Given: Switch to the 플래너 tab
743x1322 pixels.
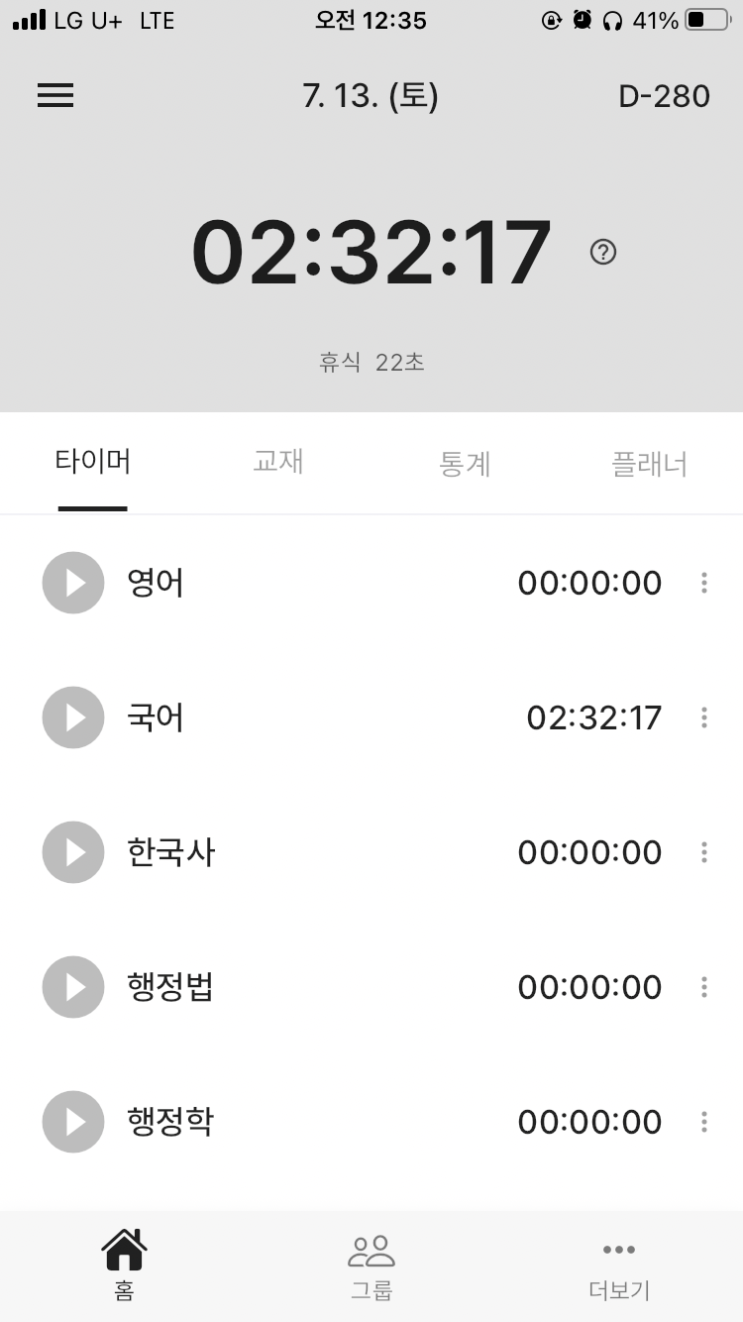Looking at the screenshot, I should 649,463.
